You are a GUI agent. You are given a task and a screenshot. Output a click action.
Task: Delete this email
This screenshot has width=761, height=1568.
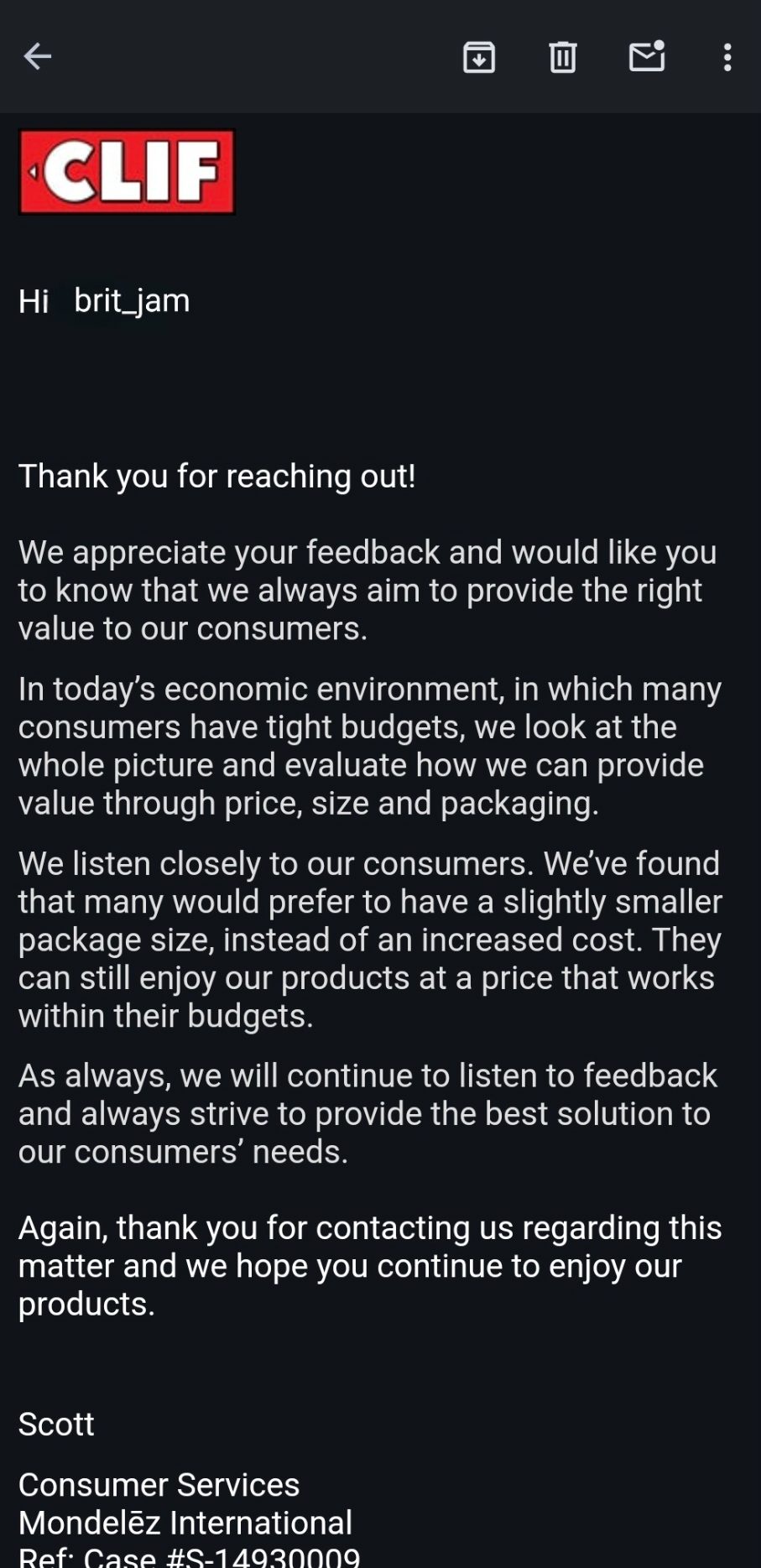[x=562, y=57]
